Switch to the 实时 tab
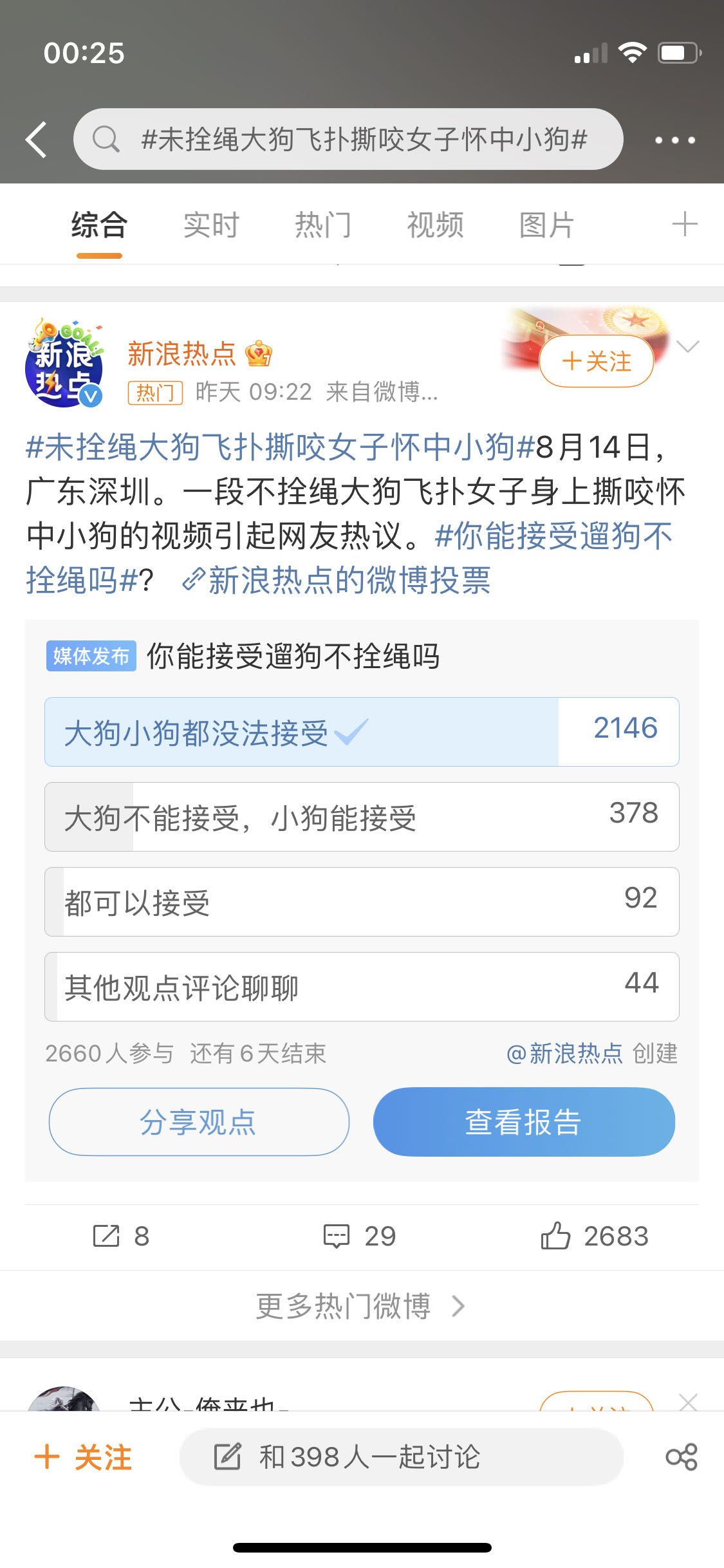This screenshot has height=1568, width=724. [x=211, y=225]
